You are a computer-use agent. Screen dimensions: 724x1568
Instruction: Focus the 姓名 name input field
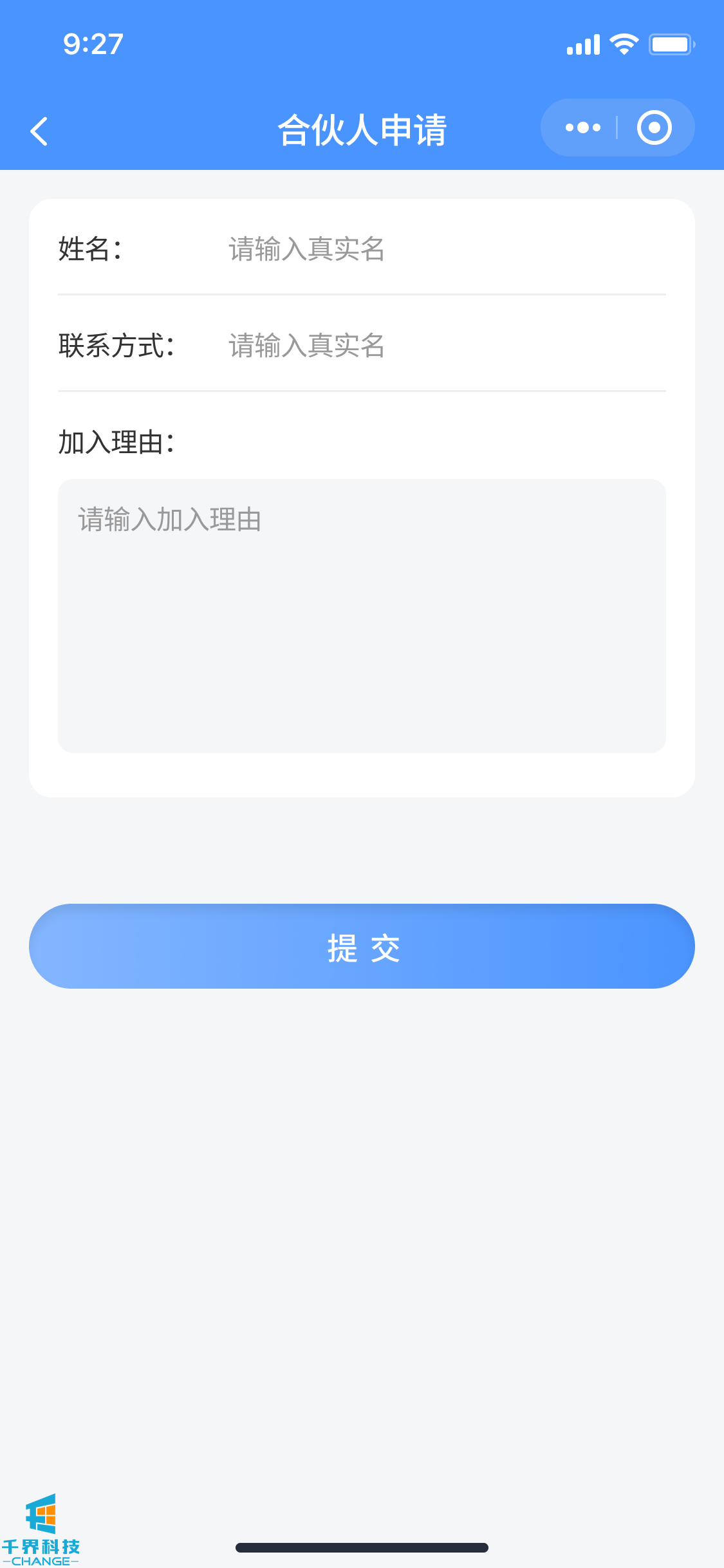[x=444, y=249]
